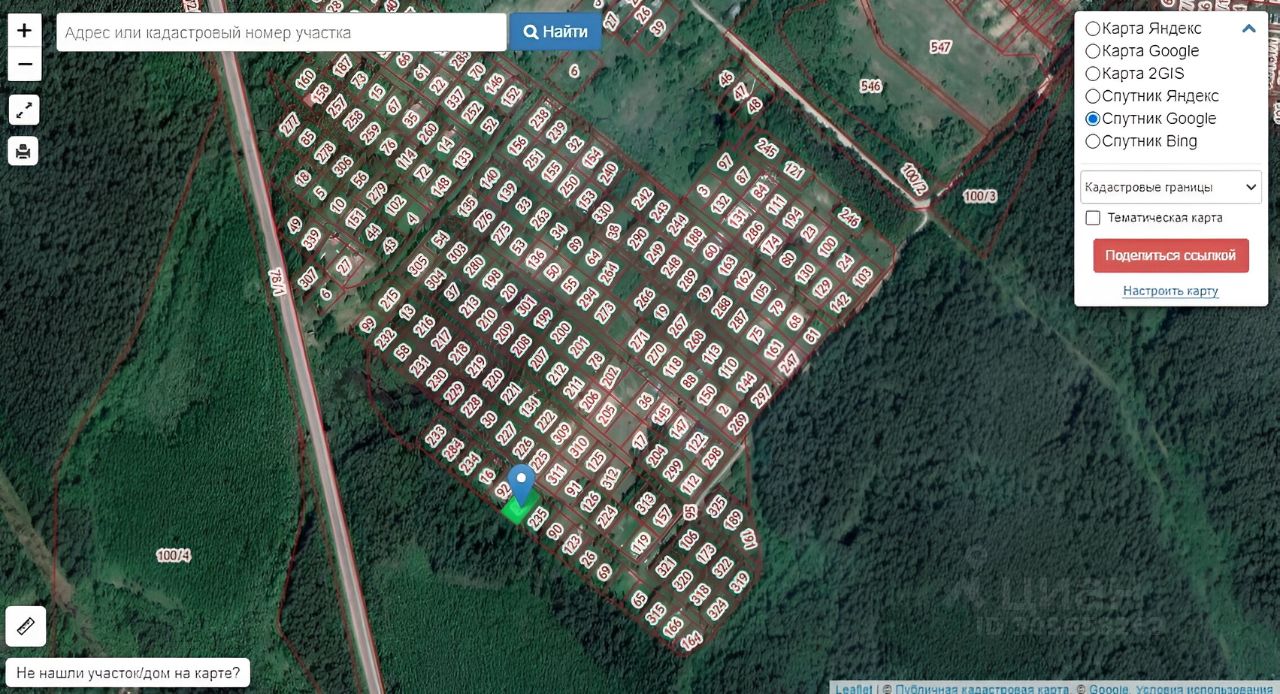This screenshot has width=1280, height=694.
Task: Zoom out of the map
Action: coord(24,65)
